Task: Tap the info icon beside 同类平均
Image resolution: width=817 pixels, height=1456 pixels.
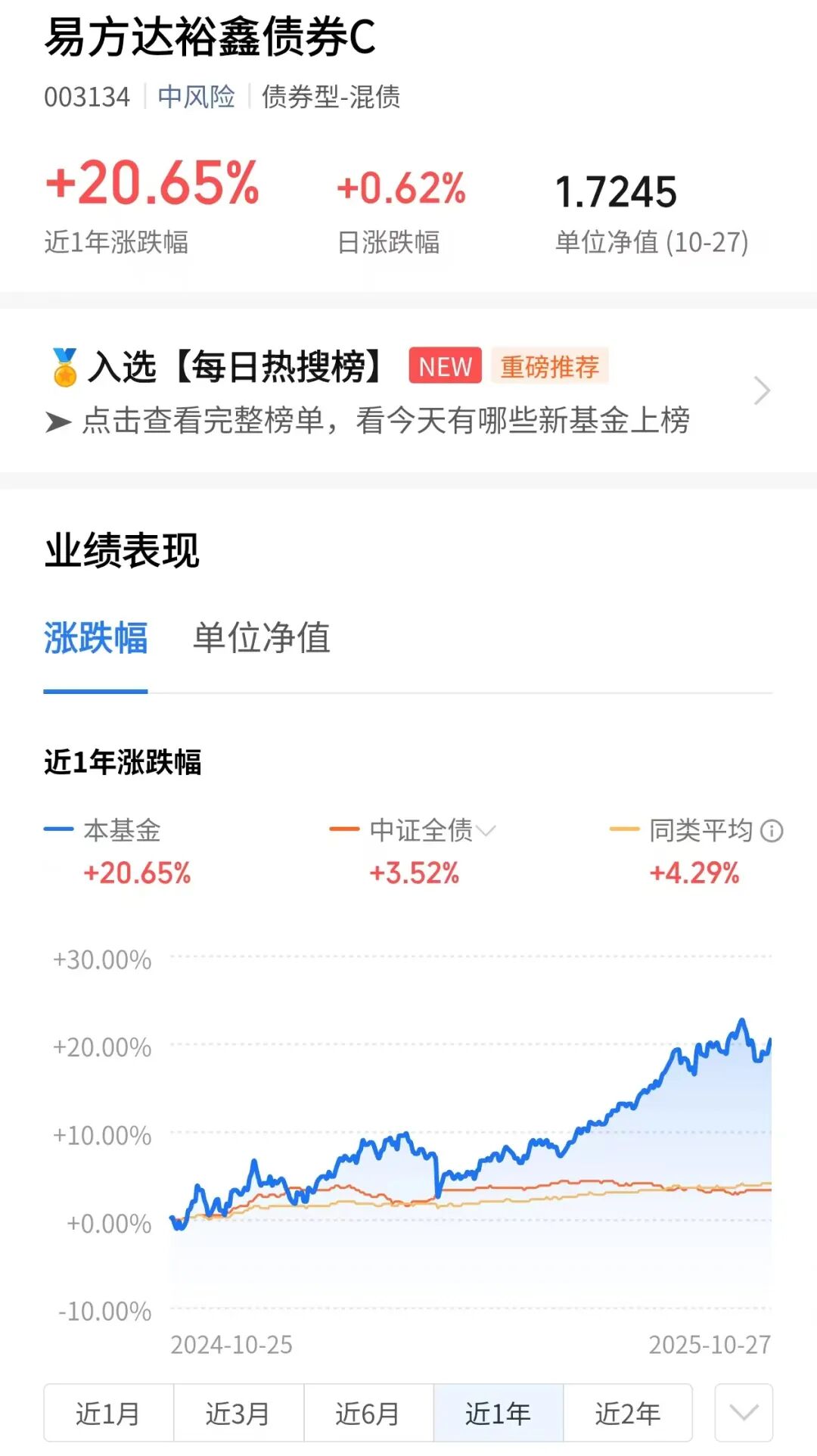Action: tap(772, 831)
